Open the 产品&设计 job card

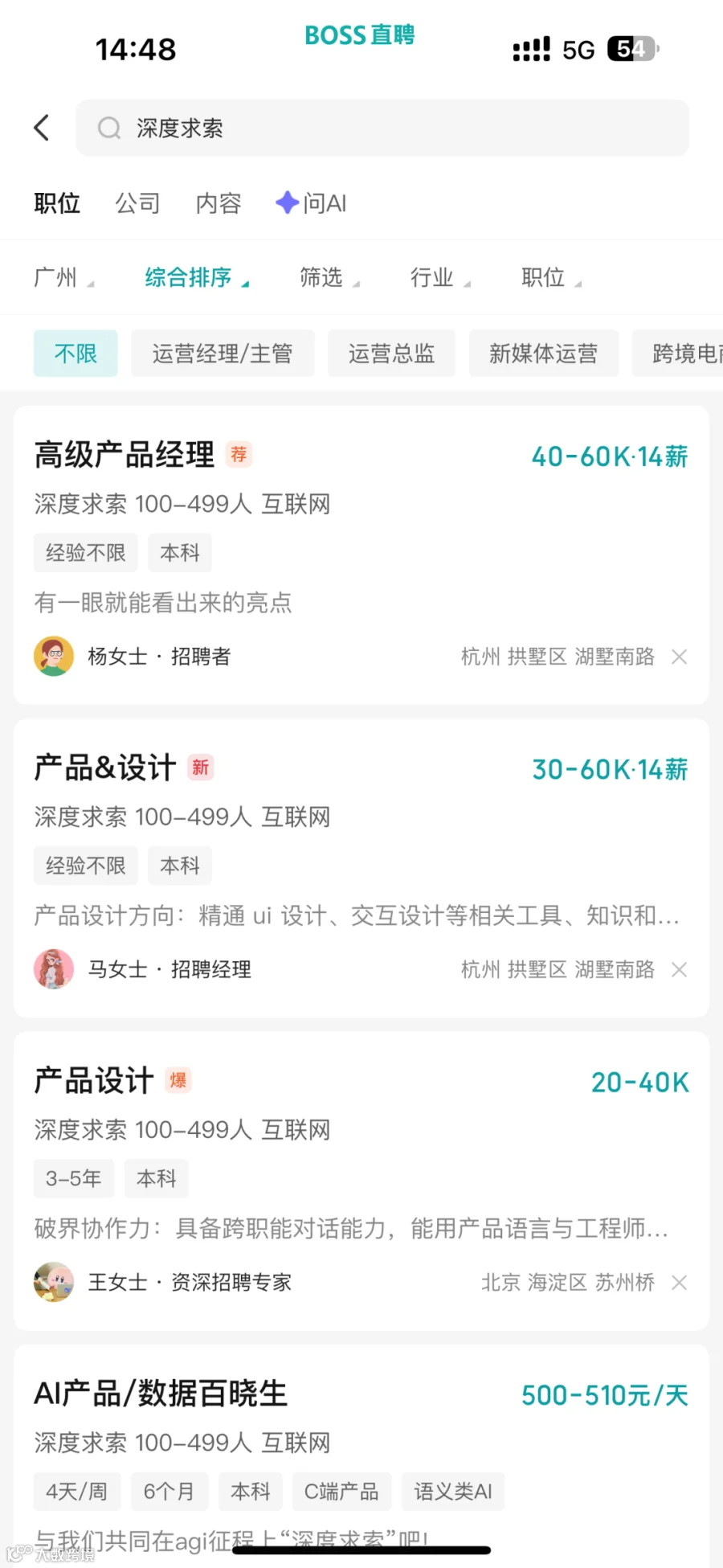361,868
